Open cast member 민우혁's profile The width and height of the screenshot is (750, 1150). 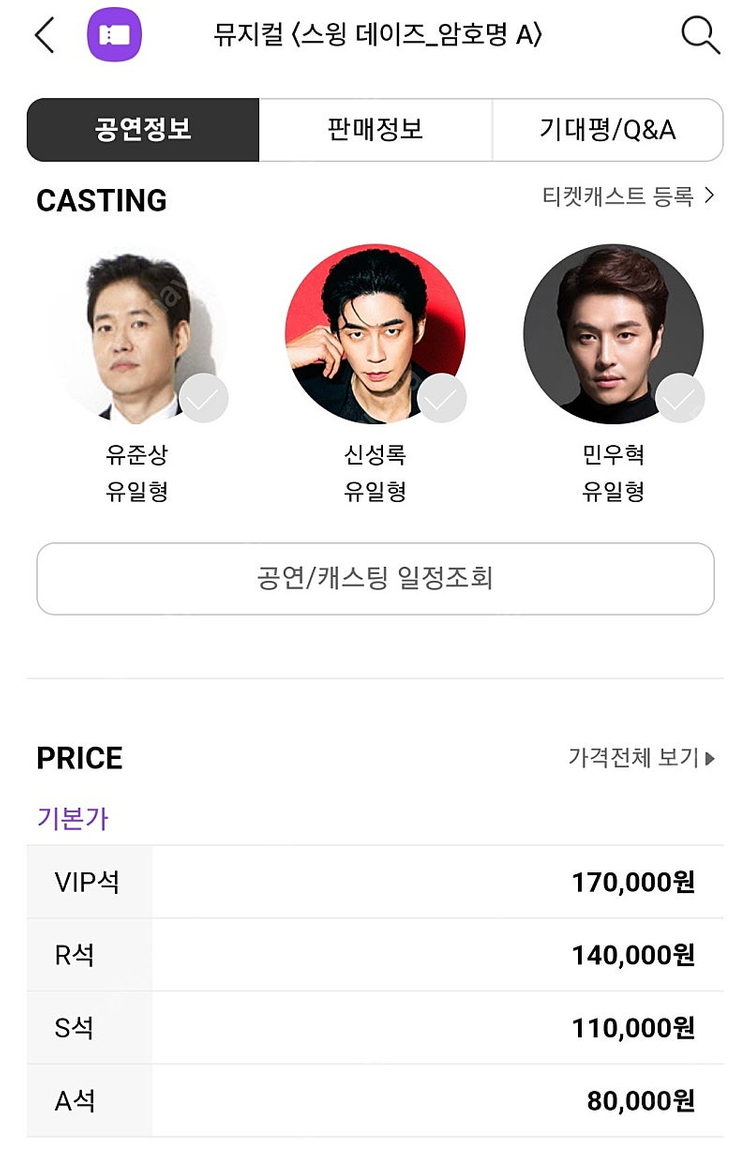point(613,335)
